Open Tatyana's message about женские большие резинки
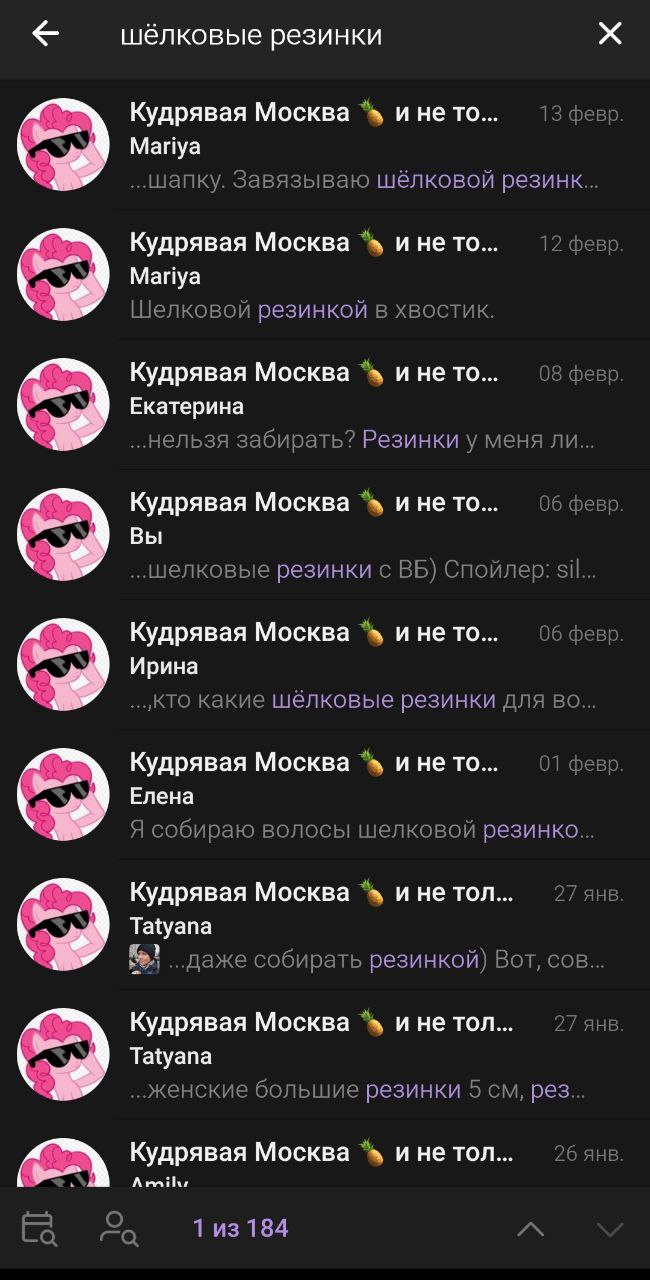 coord(325,1055)
